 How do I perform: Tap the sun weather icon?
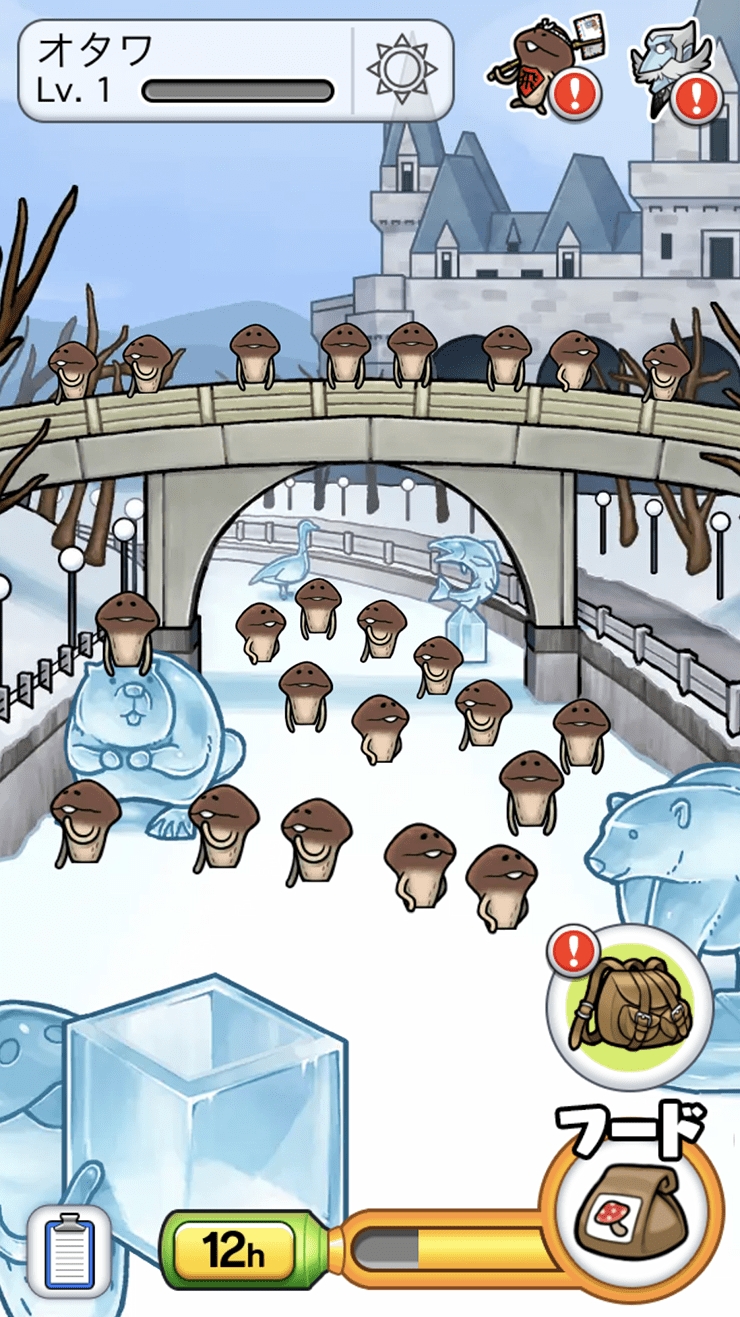403,70
